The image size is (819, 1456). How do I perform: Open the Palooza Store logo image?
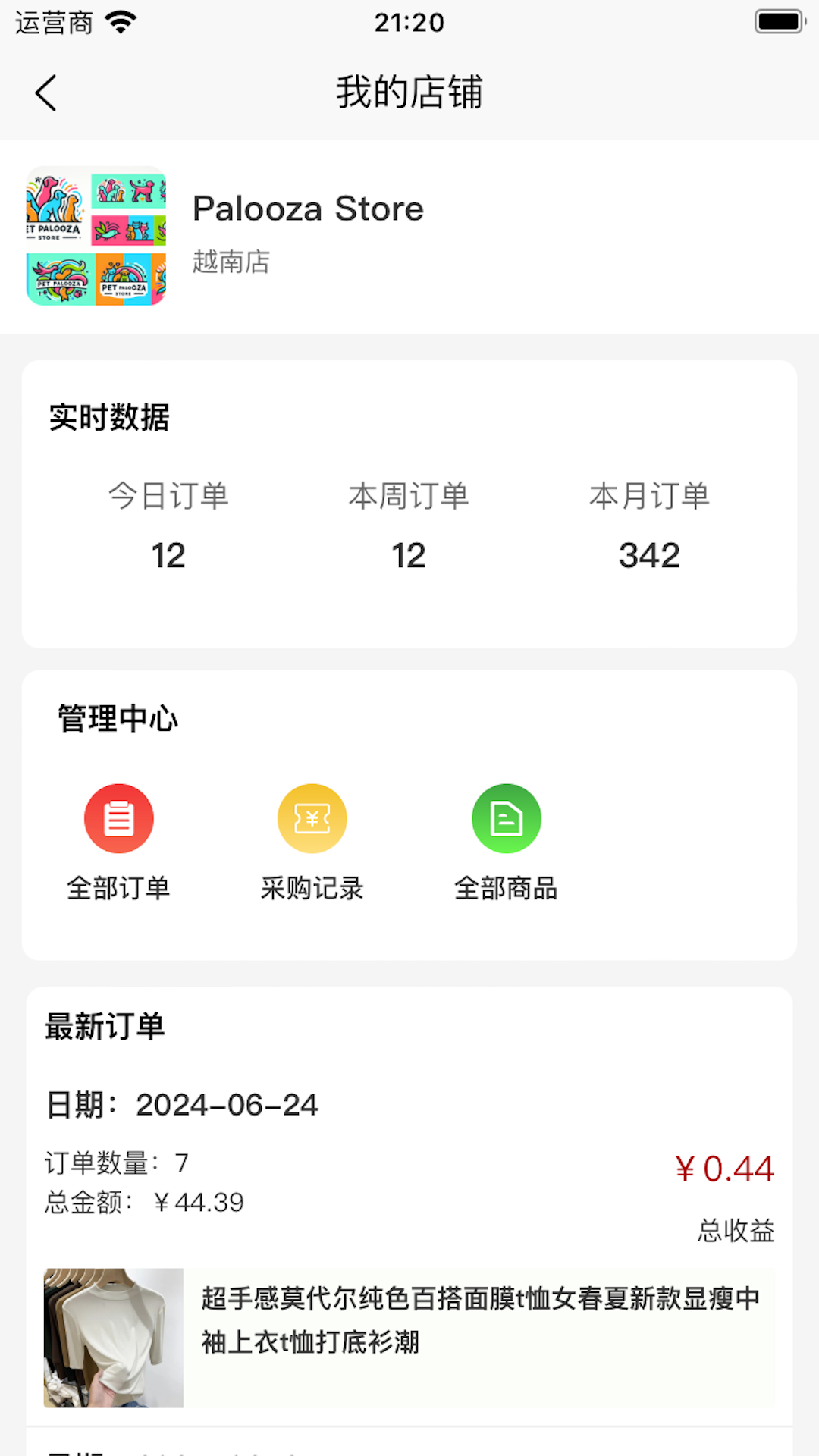tap(96, 237)
